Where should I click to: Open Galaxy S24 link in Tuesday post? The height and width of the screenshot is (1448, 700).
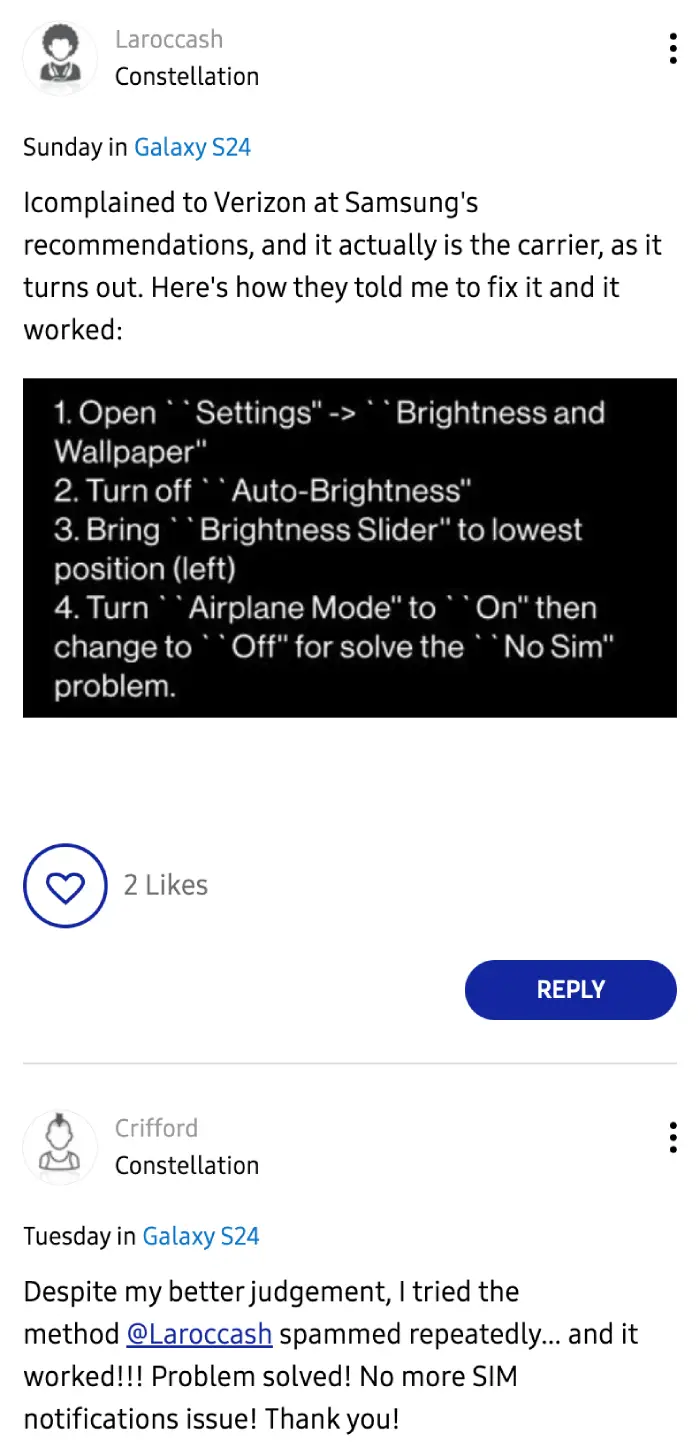[x=200, y=1236]
